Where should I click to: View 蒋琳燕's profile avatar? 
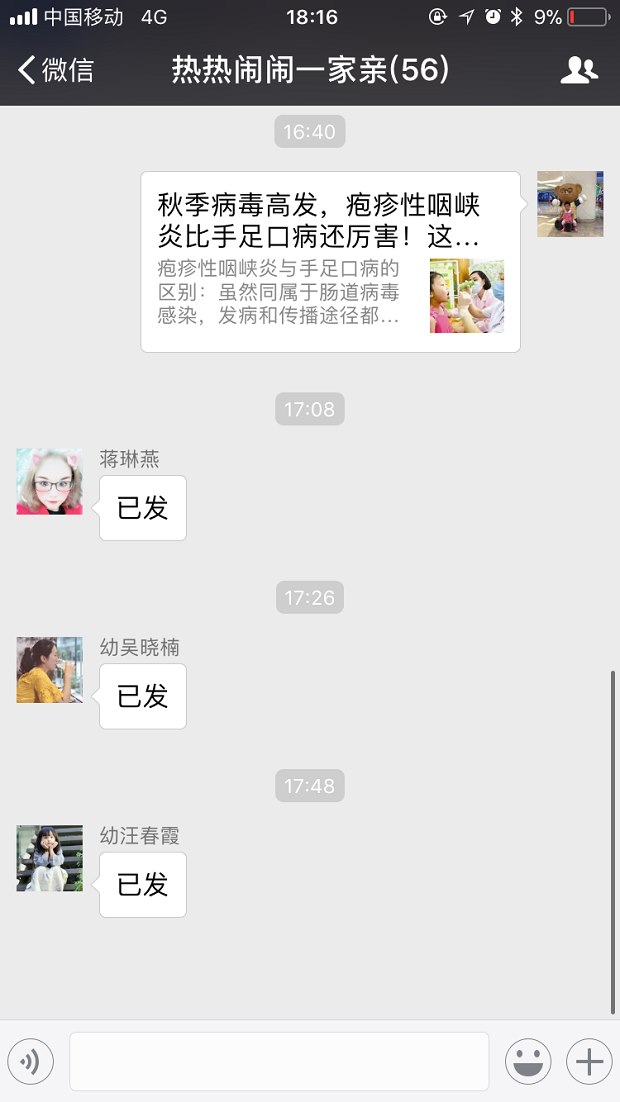[49, 481]
